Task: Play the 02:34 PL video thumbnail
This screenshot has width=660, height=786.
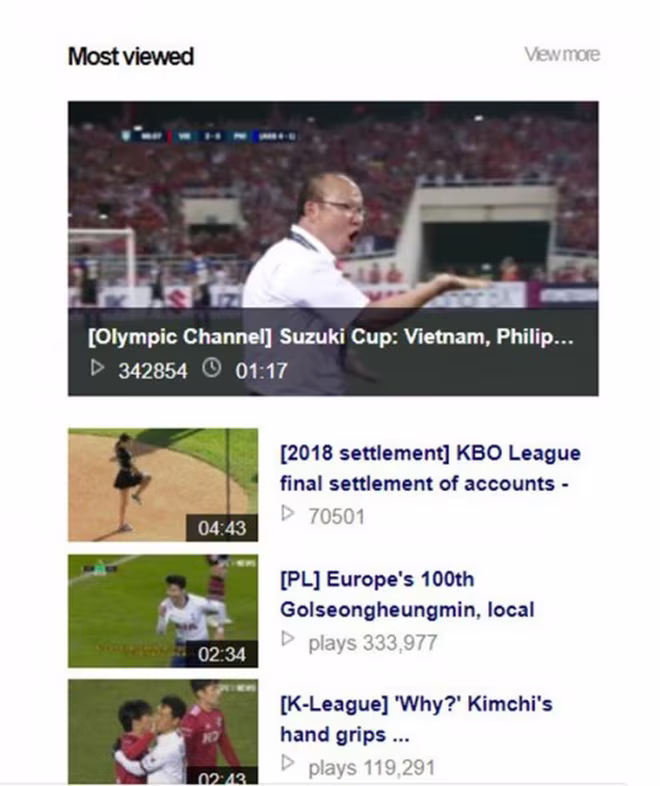Action: click(x=162, y=610)
